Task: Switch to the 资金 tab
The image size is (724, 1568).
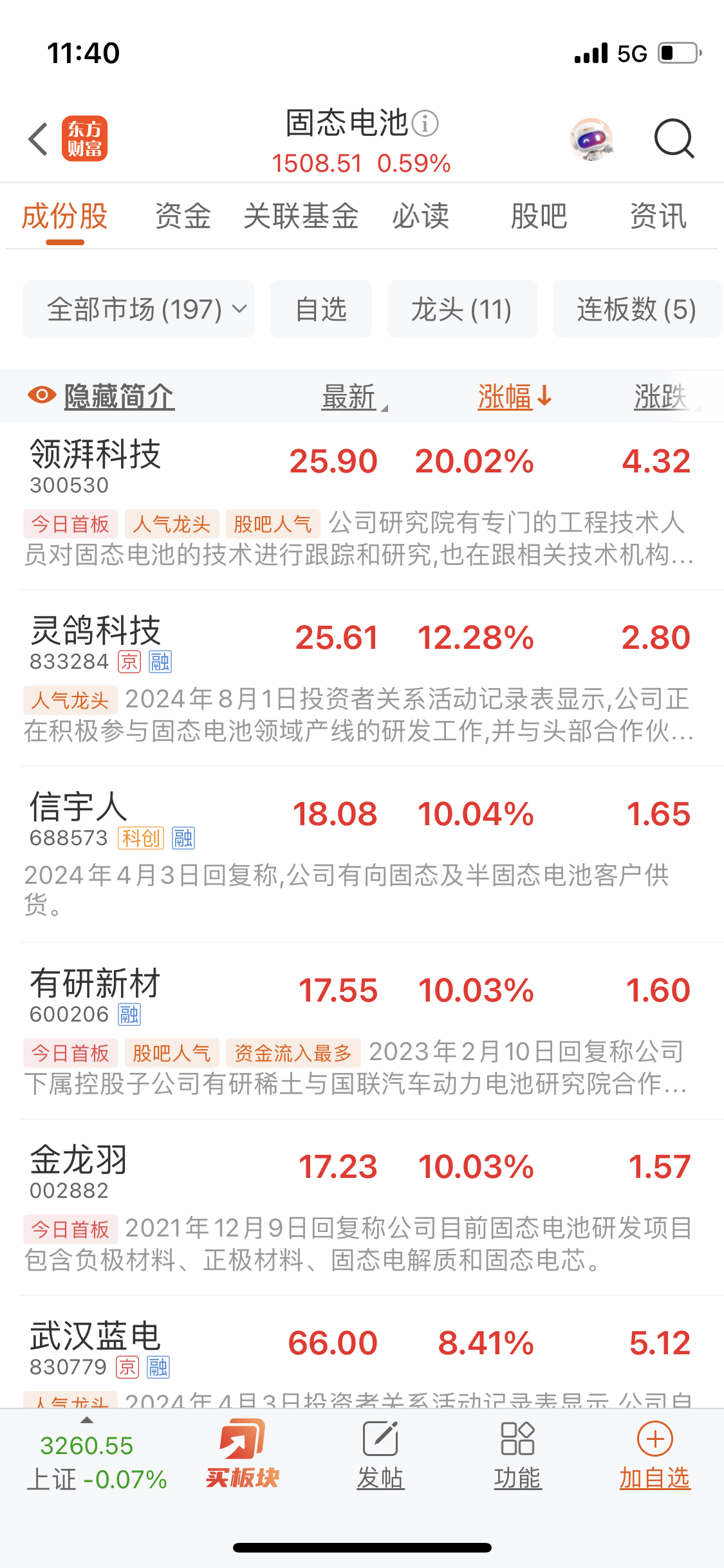Action: point(183,216)
